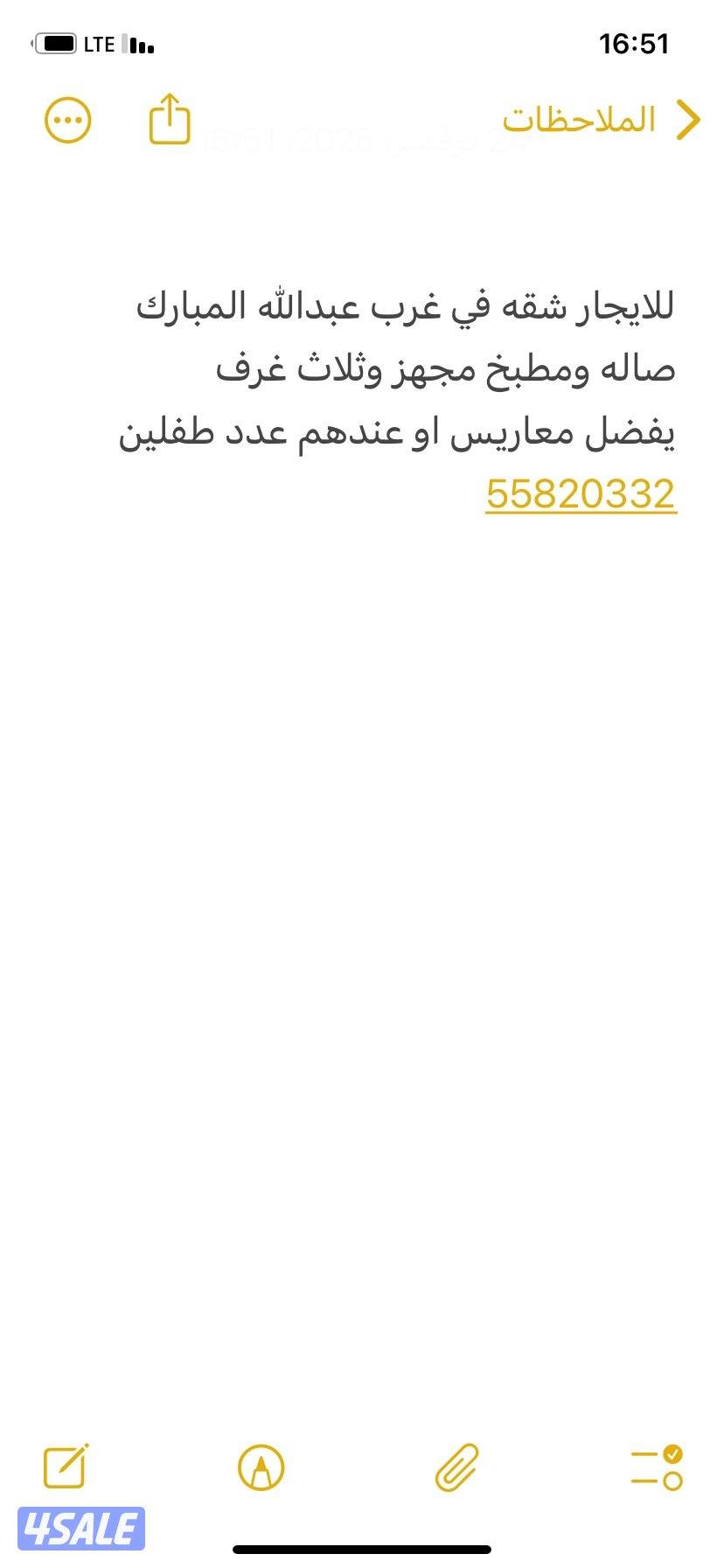The image size is (724, 1568).
Task: Expand the notes list via back chevron
Action: [x=689, y=118]
